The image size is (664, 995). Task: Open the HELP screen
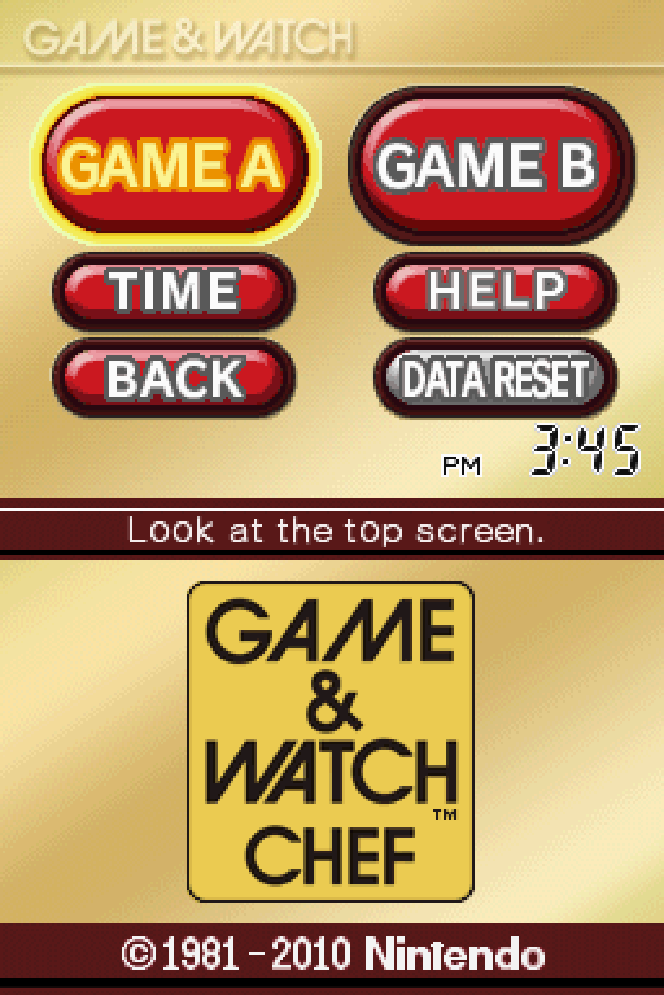point(495,290)
